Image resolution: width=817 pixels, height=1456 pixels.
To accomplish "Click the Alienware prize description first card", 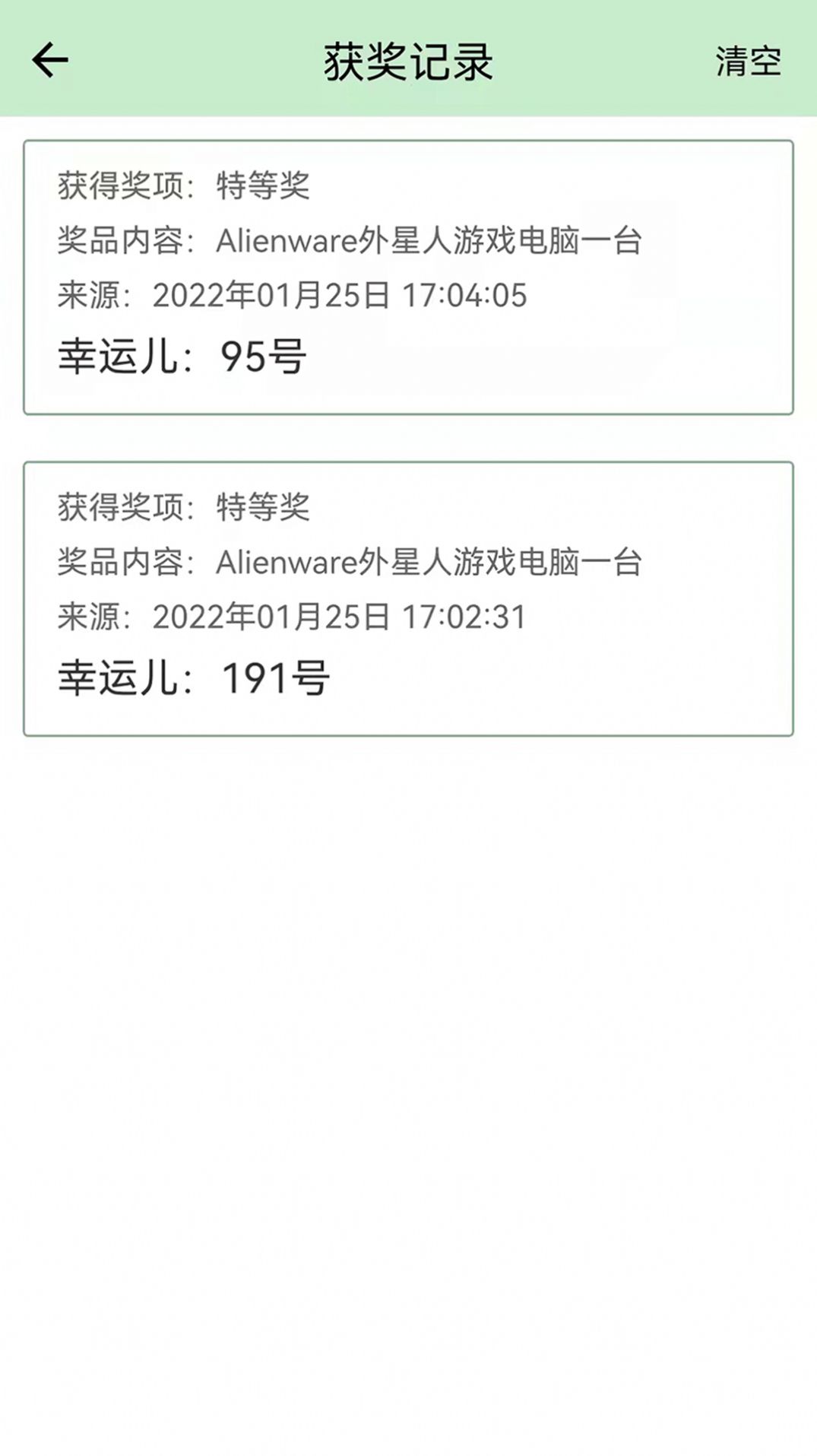I will pyautogui.click(x=429, y=240).
